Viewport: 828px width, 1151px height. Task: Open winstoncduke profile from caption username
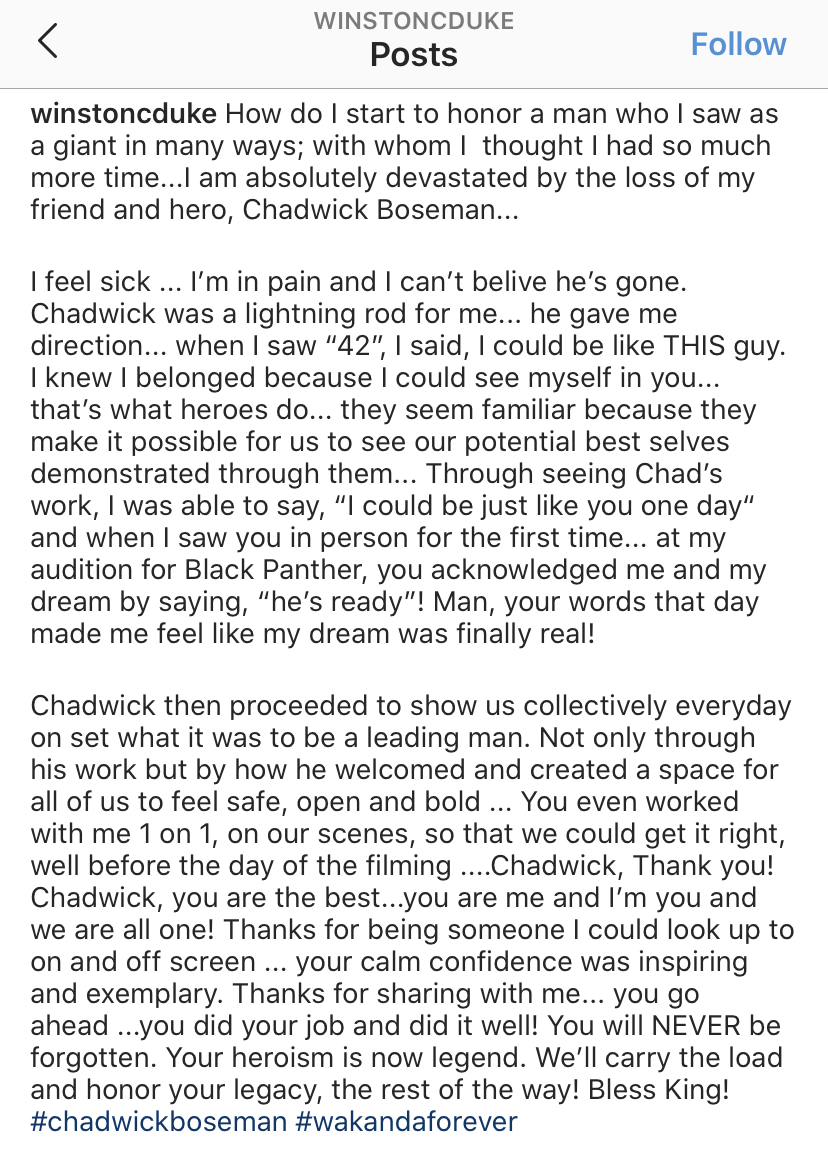click(123, 114)
